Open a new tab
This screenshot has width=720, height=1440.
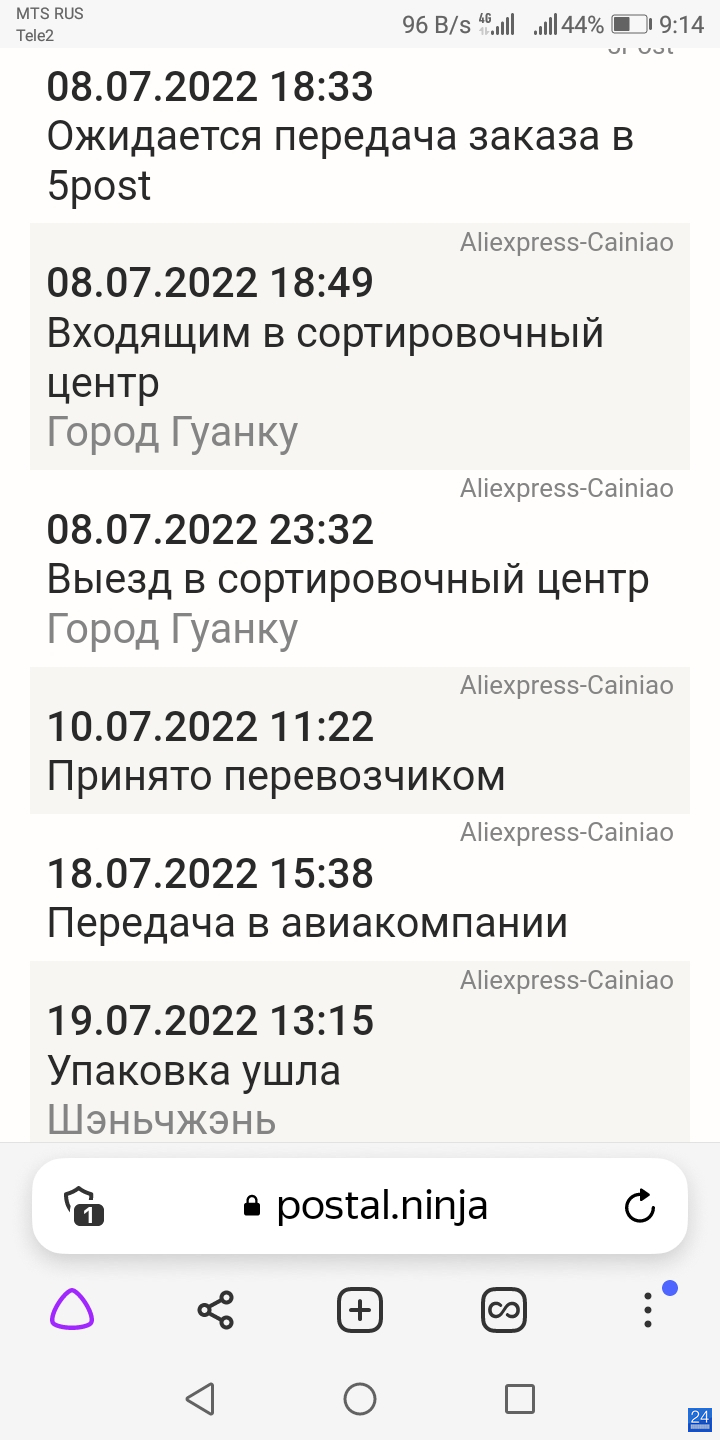[x=360, y=1310]
